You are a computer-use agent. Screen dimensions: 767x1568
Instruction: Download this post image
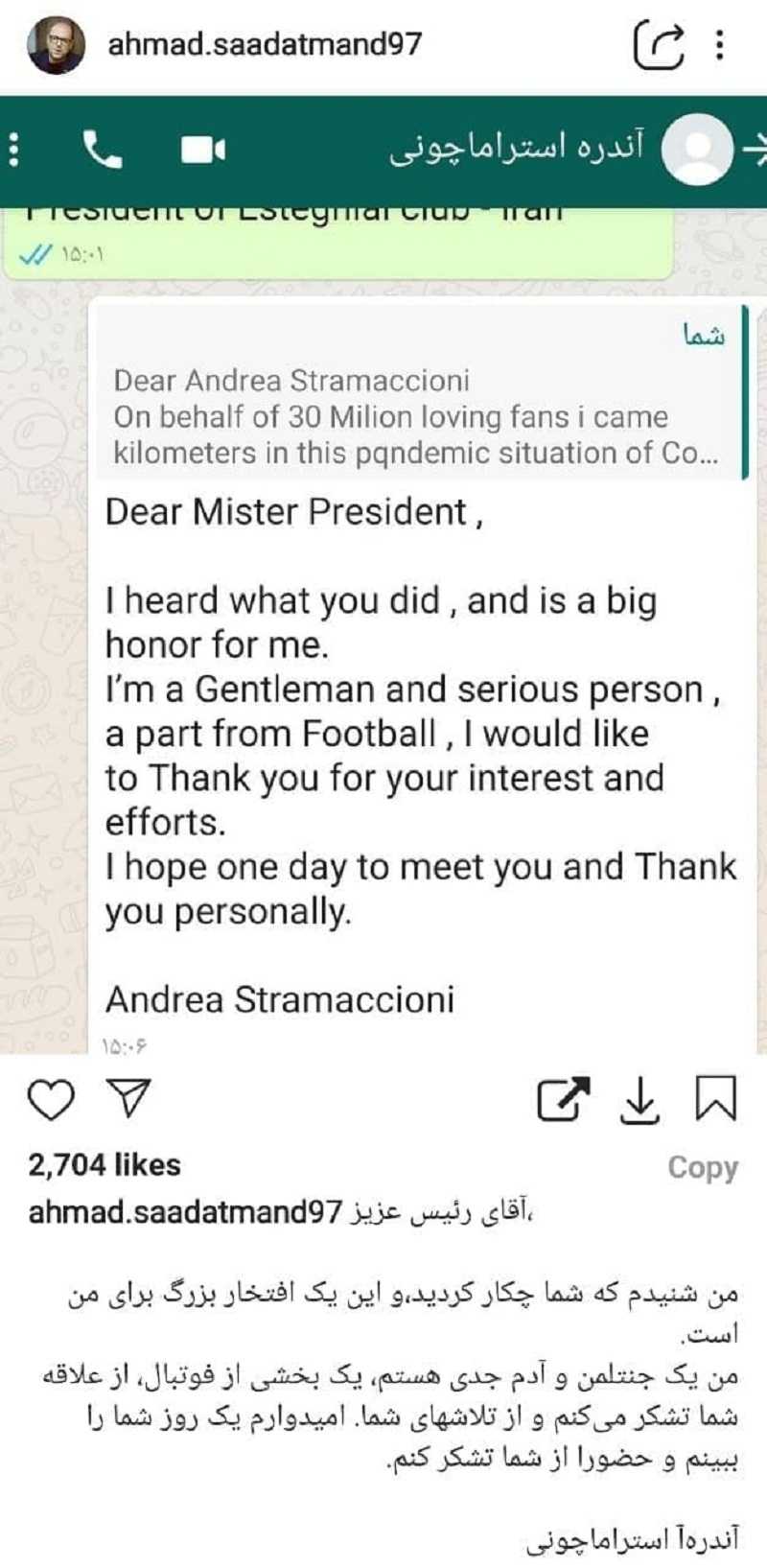point(639,1100)
